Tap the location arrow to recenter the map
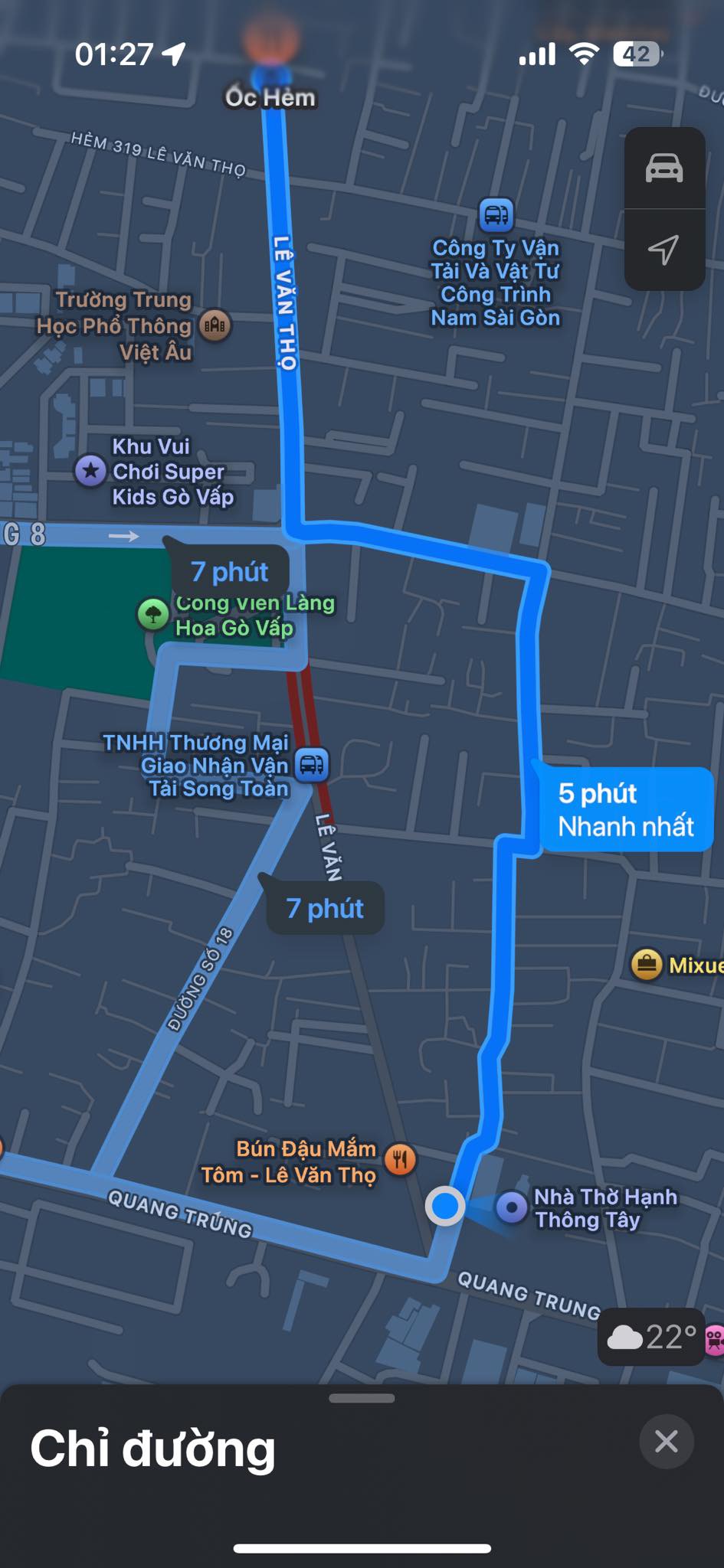The image size is (724, 1568). click(x=663, y=250)
